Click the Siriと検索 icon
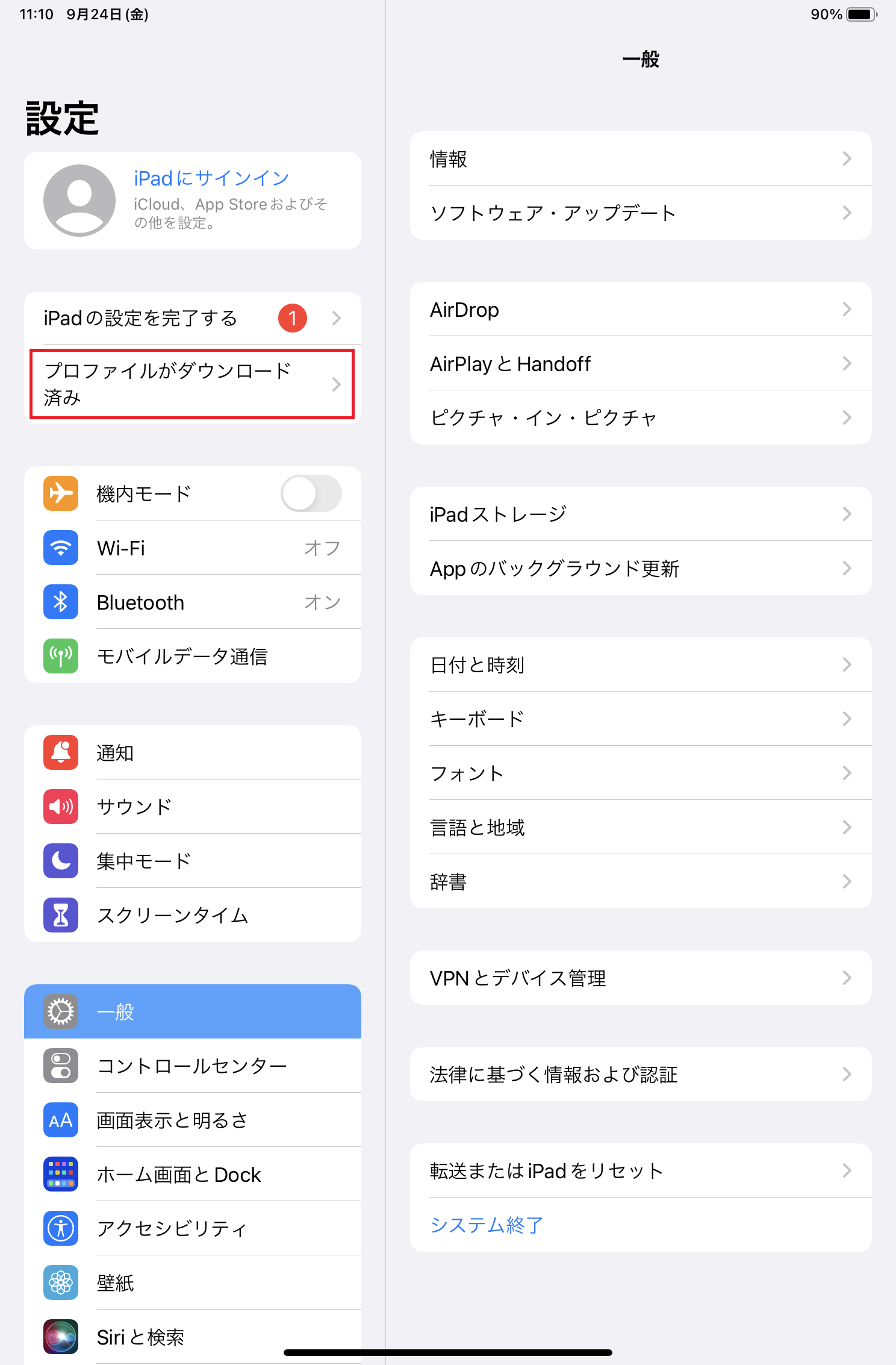 pos(60,1337)
